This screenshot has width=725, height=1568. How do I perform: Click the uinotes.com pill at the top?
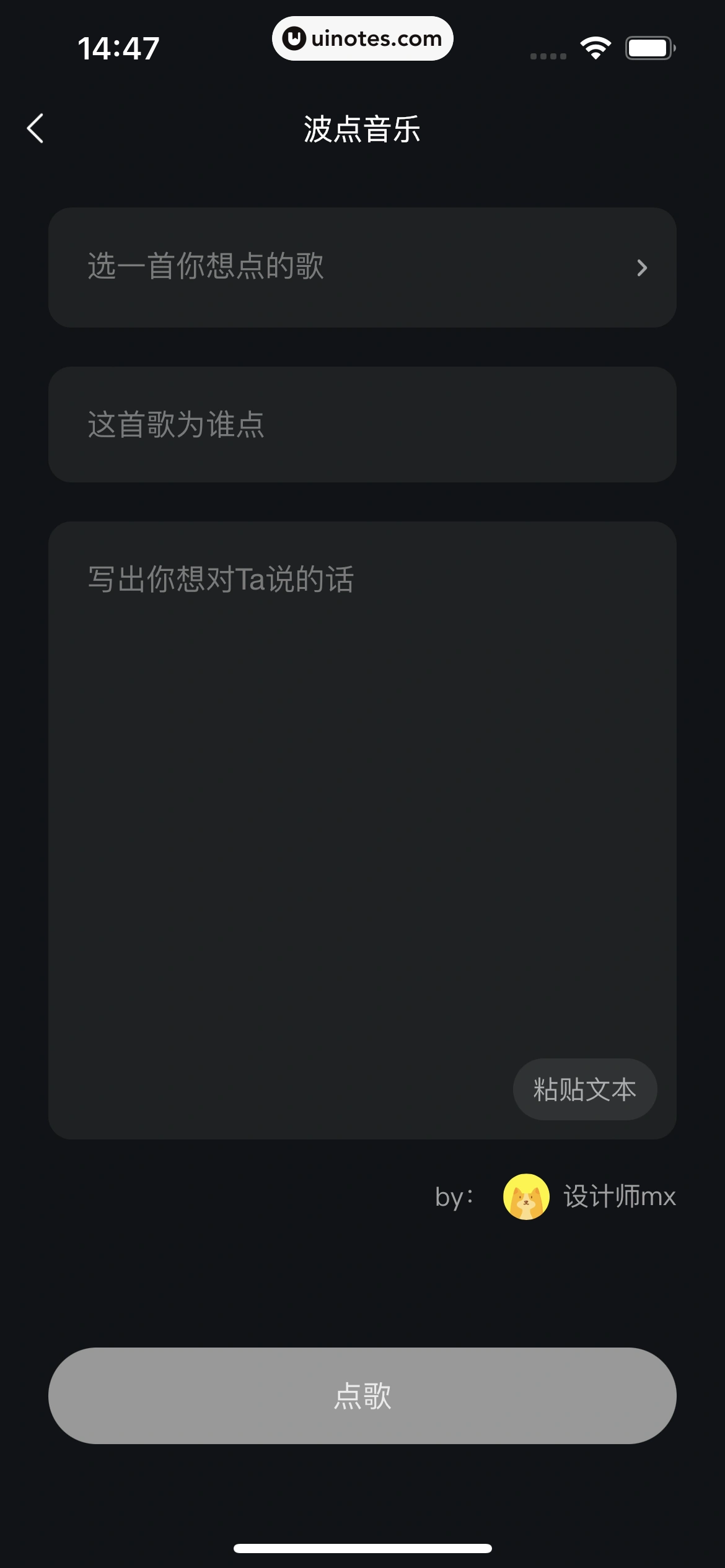362,38
